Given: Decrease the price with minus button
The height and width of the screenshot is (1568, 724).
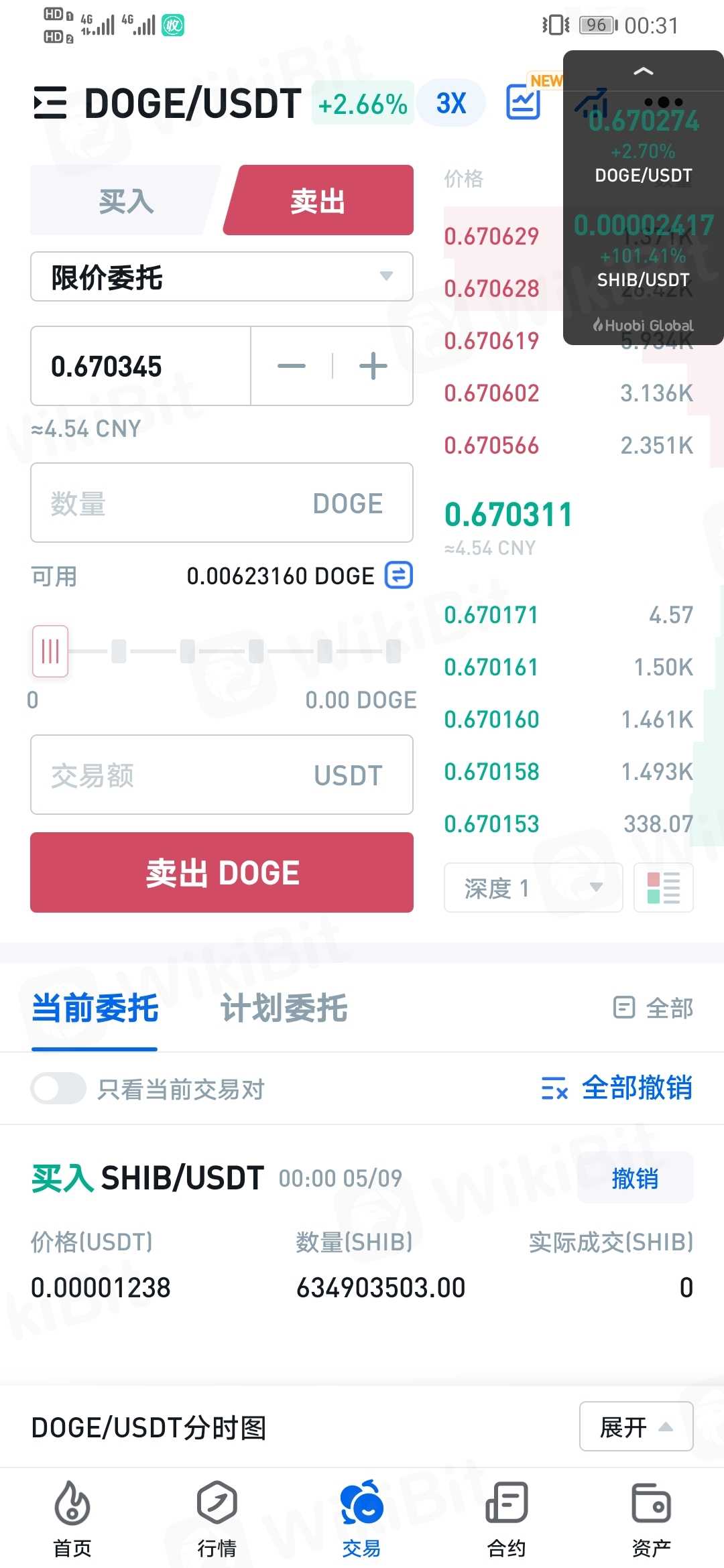Looking at the screenshot, I should tap(292, 366).
